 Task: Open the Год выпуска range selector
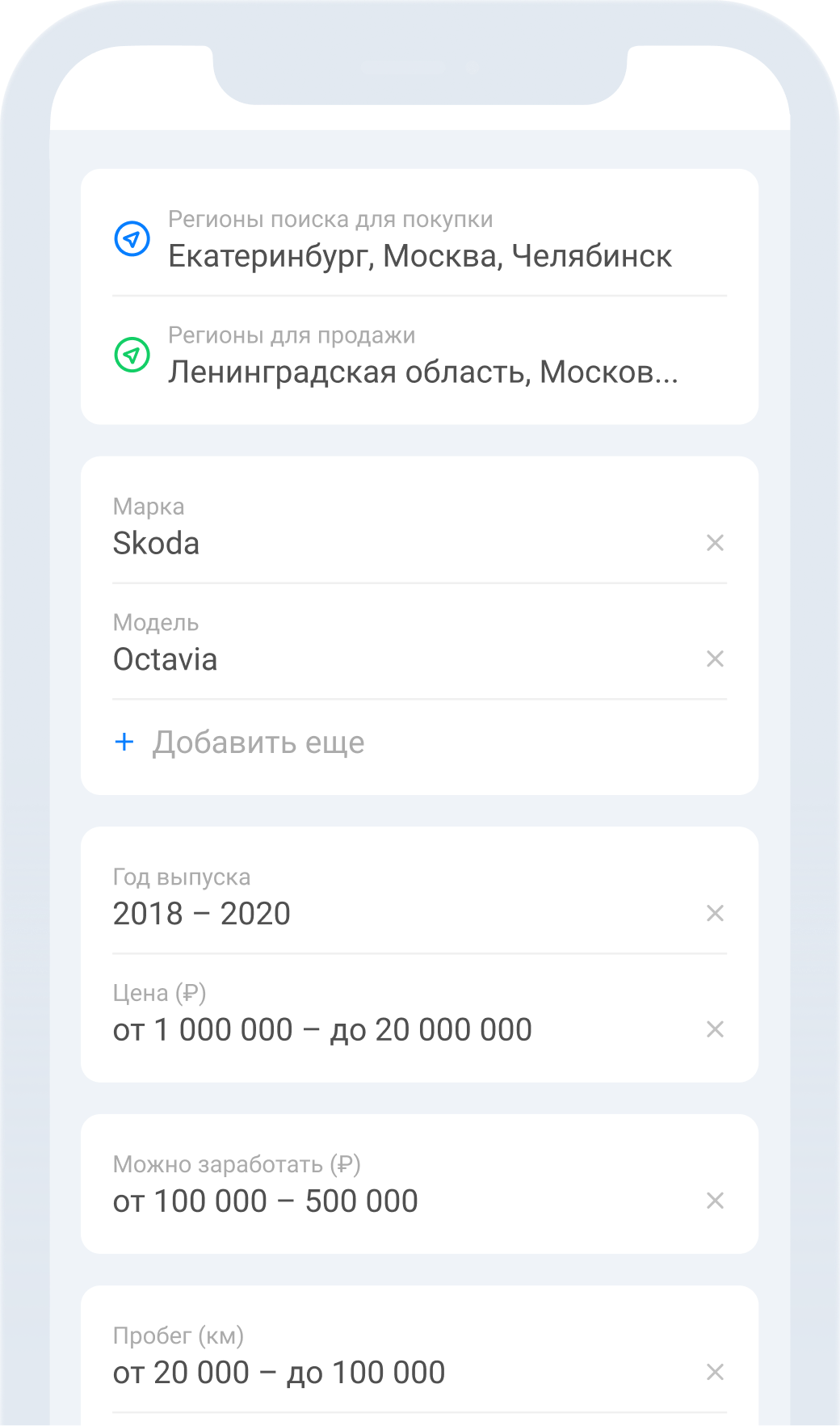[323, 913]
